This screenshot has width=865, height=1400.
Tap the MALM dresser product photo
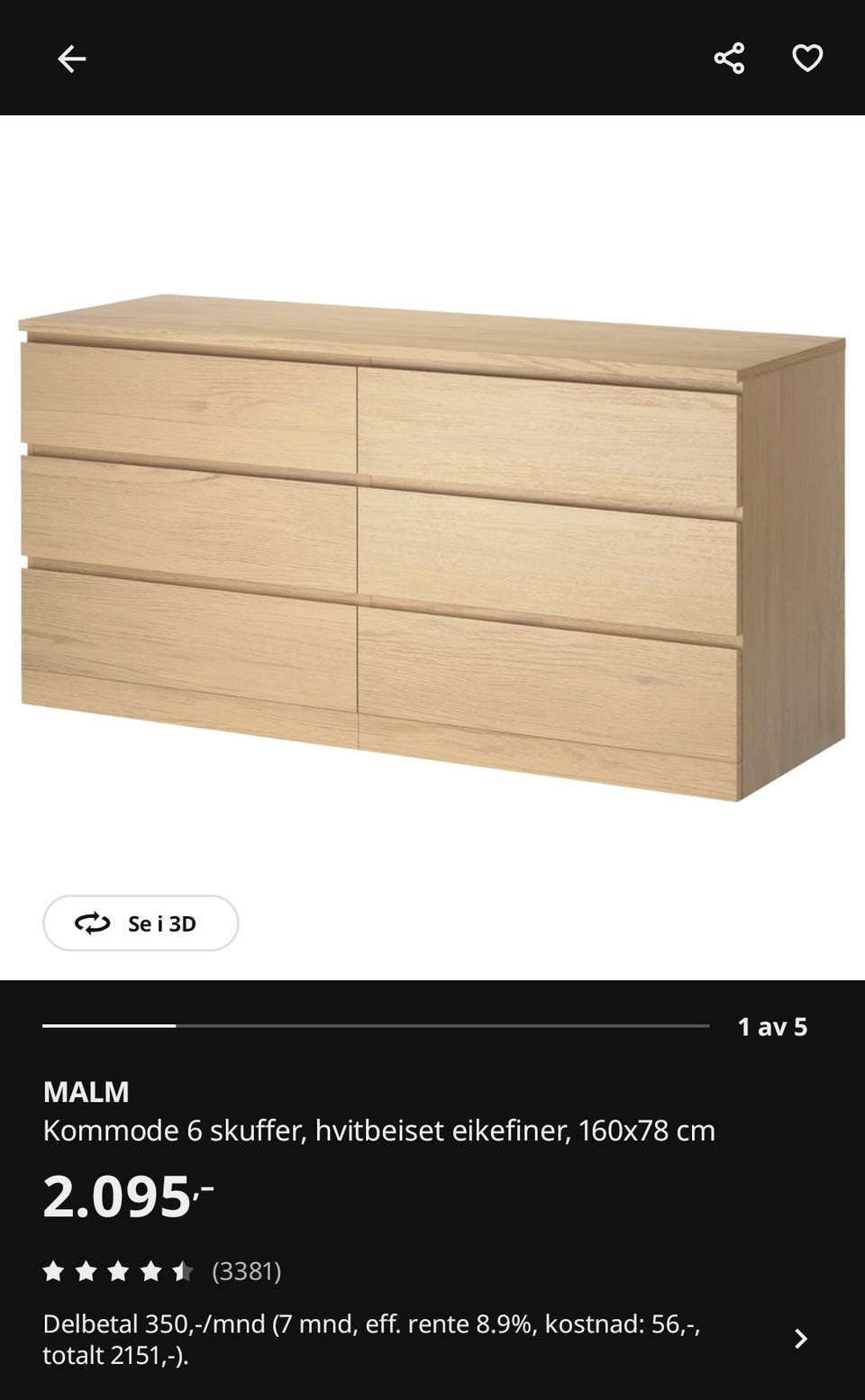pyautogui.click(x=432, y=541)
